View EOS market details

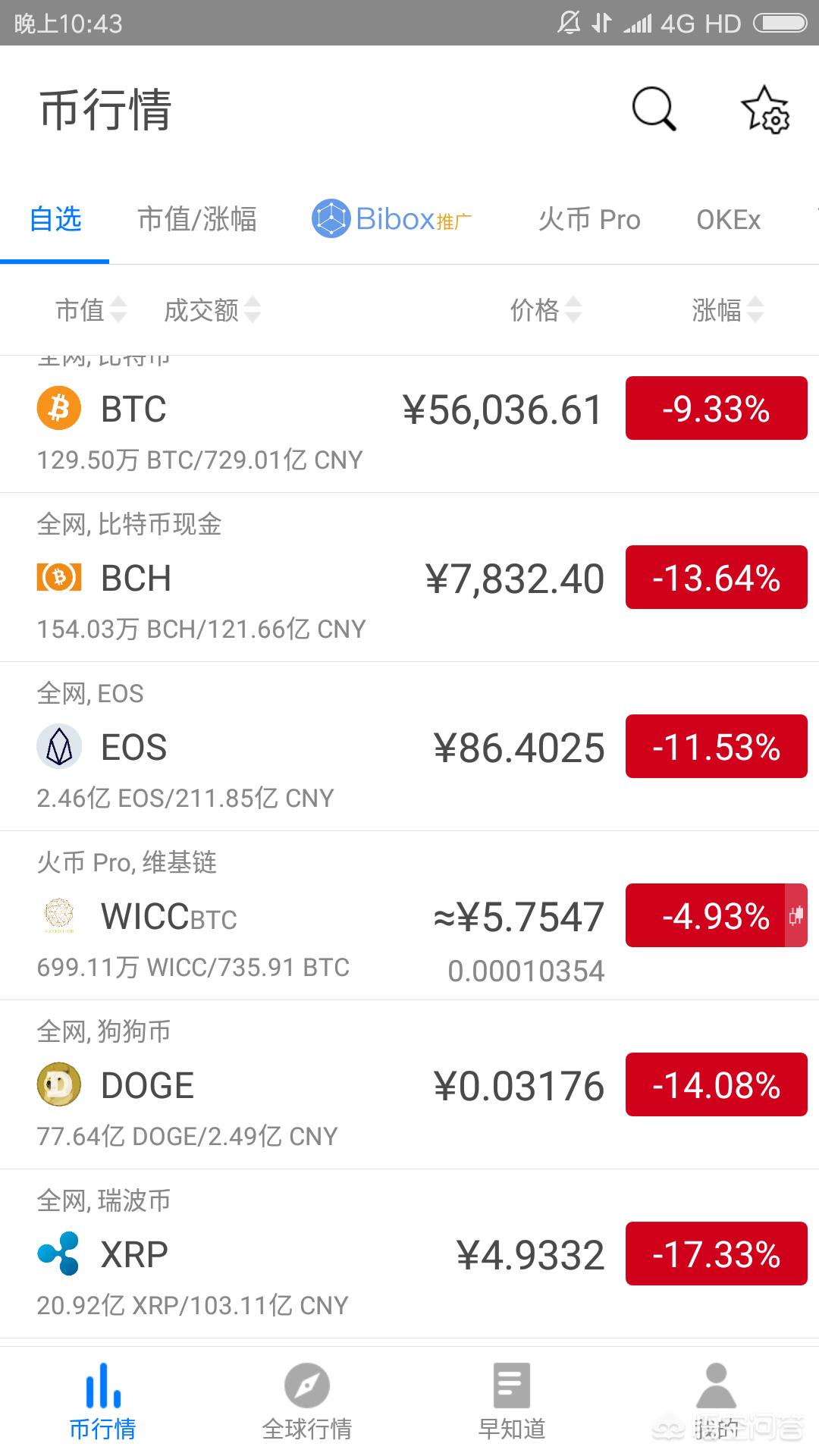[x=409, y=746]
